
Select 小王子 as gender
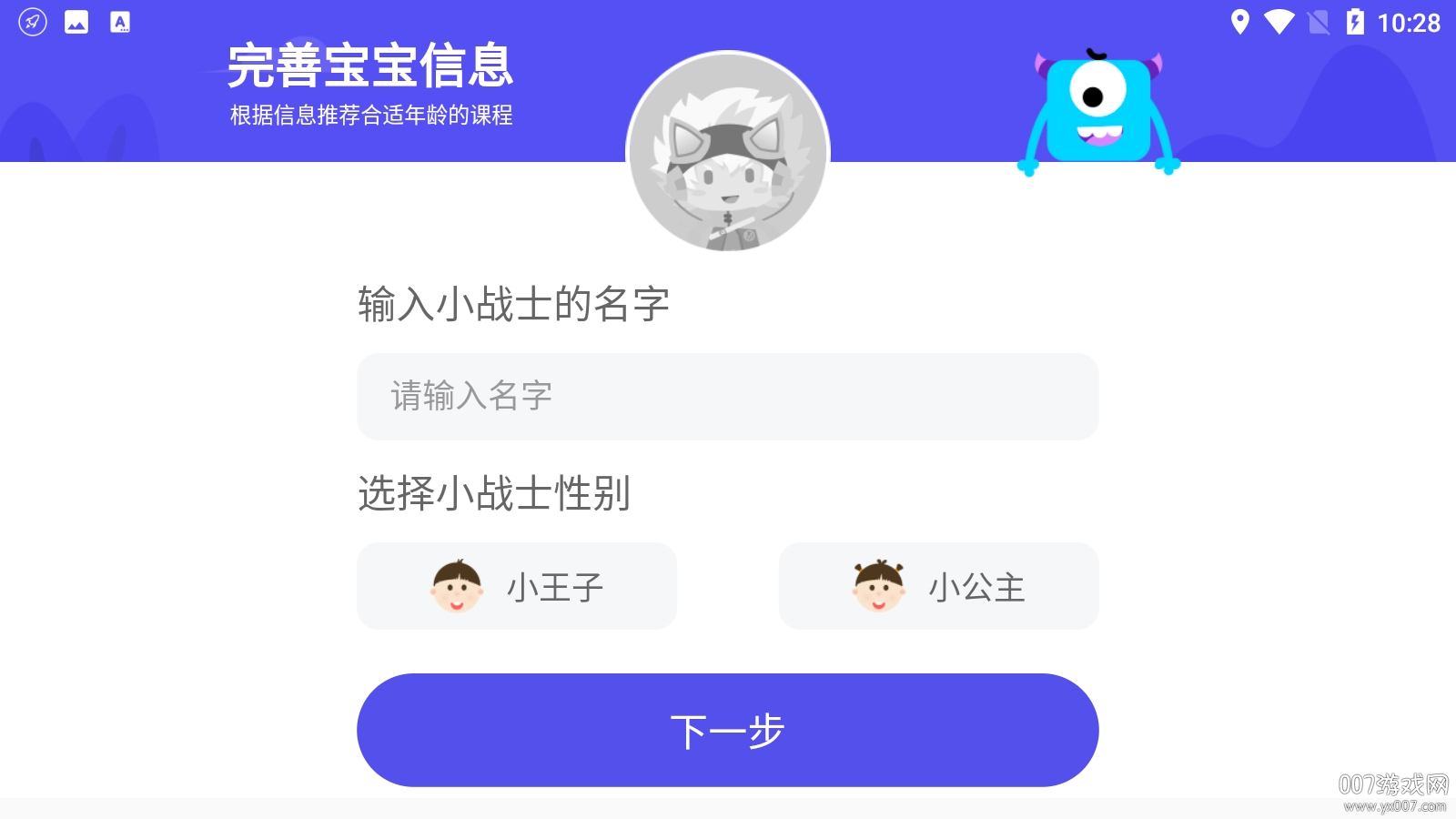[517, 586]
